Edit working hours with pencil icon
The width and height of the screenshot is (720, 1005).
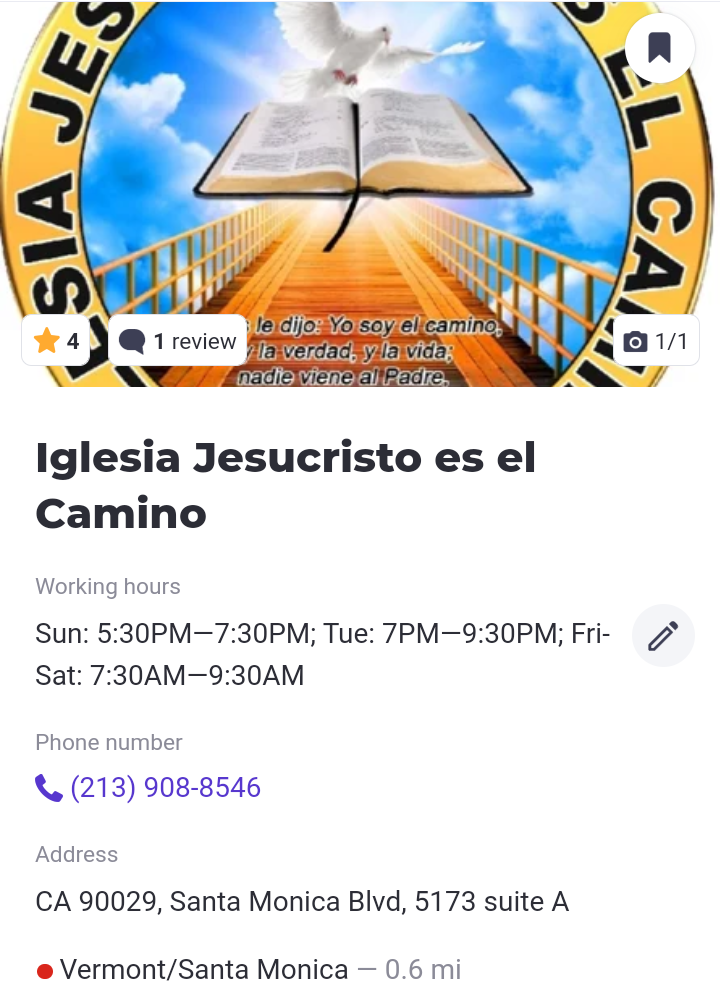[x=663, y=636]
